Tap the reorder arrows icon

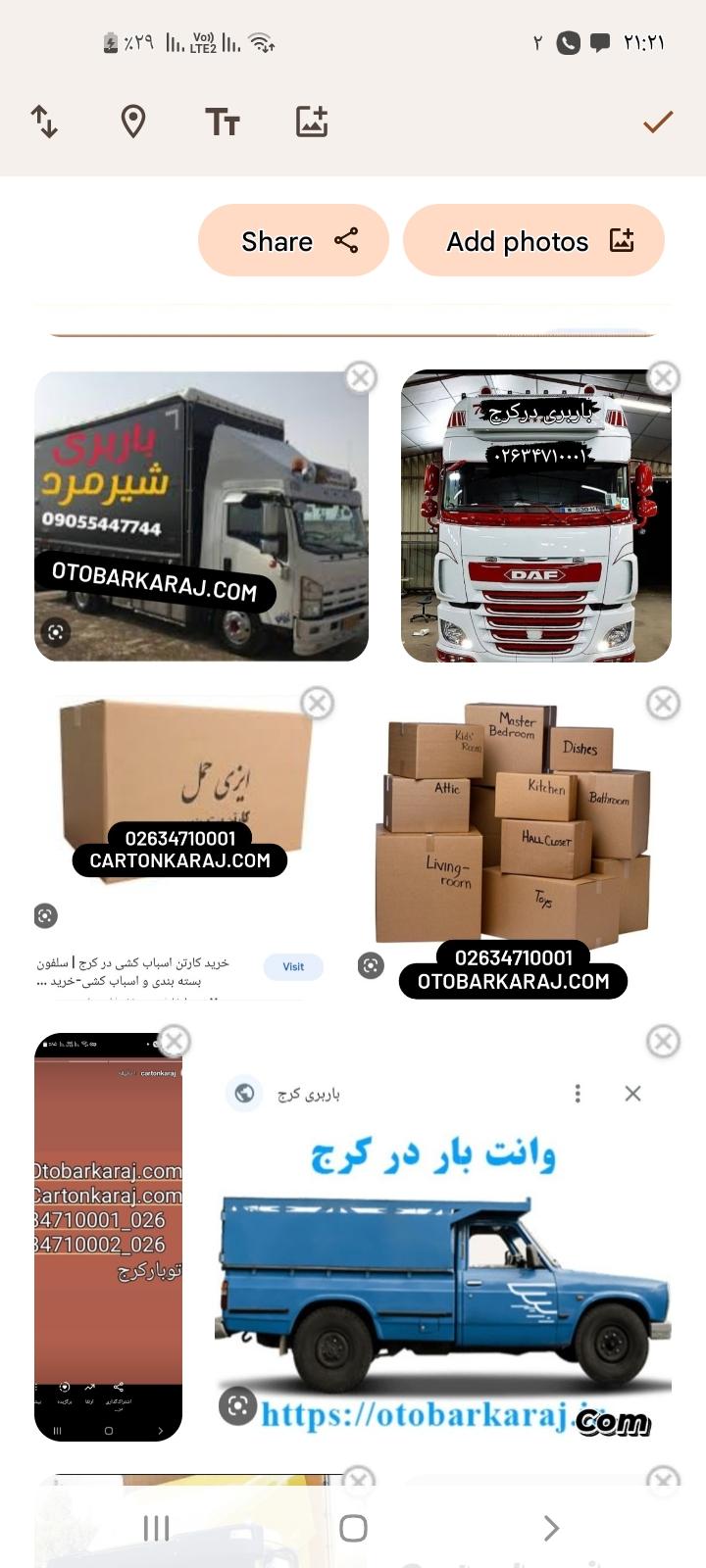pos(44,122)
